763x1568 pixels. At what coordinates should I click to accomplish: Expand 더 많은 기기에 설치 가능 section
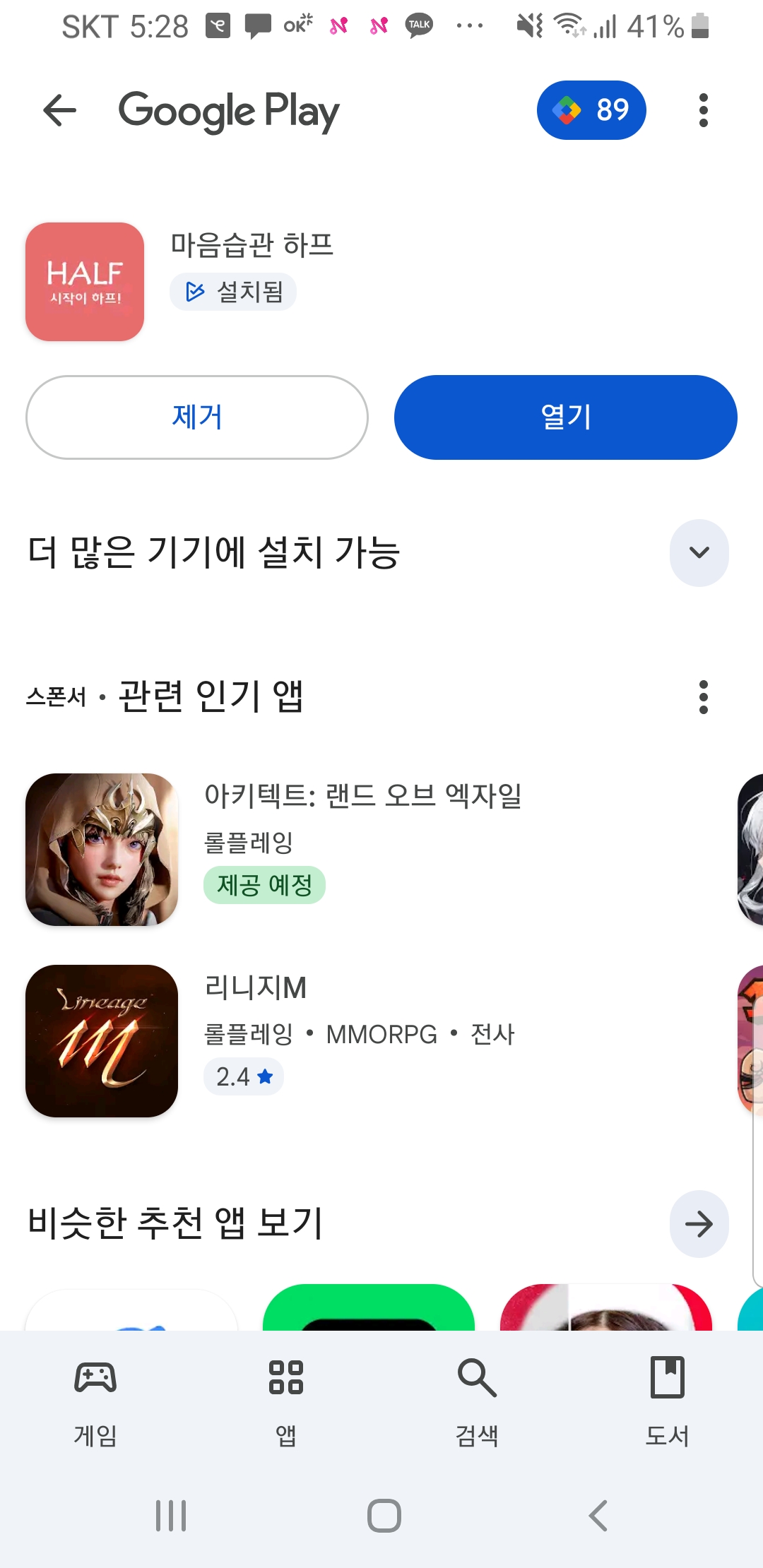coord(699,552)
